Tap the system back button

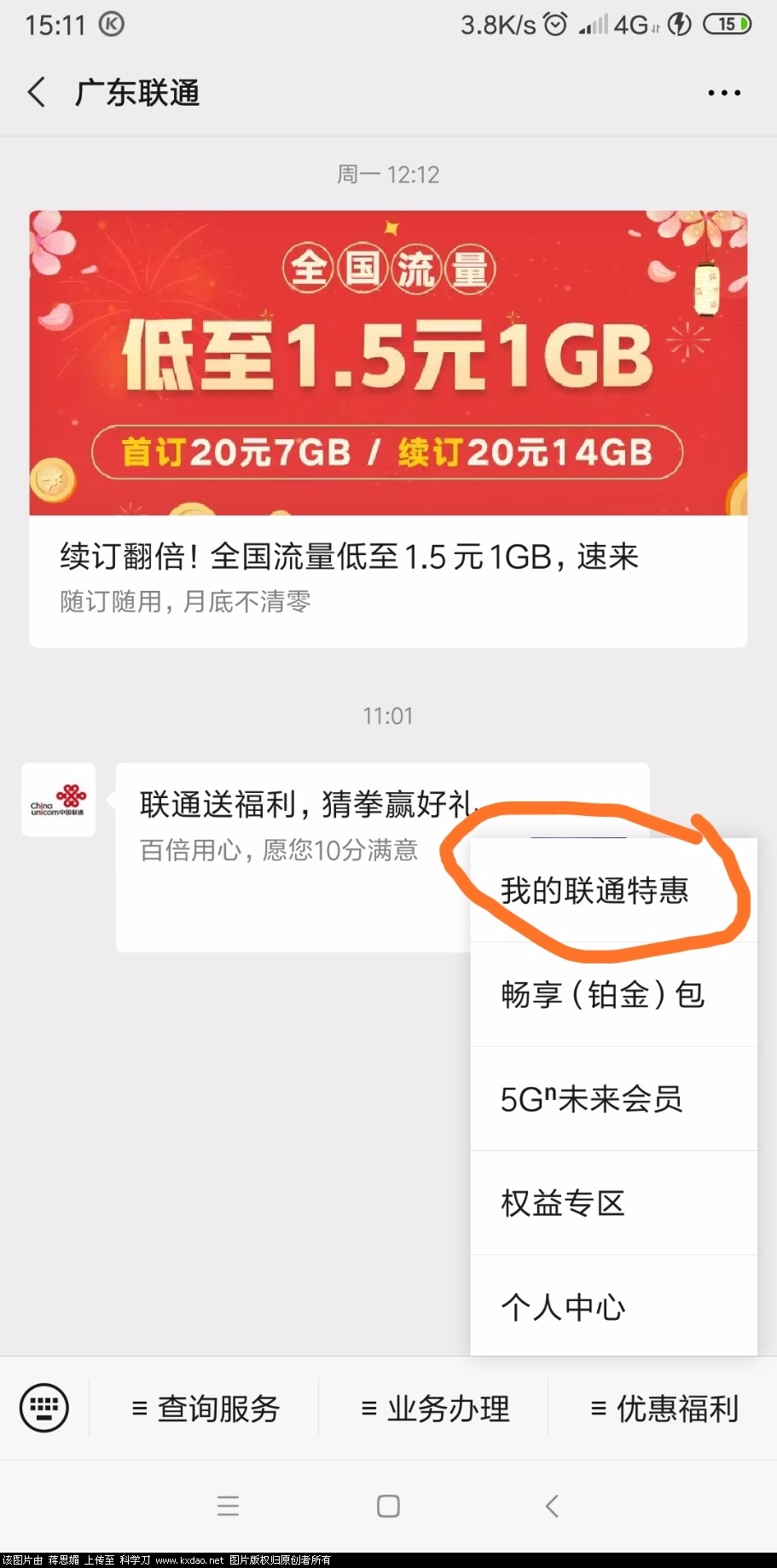(x=552, y=1507)
